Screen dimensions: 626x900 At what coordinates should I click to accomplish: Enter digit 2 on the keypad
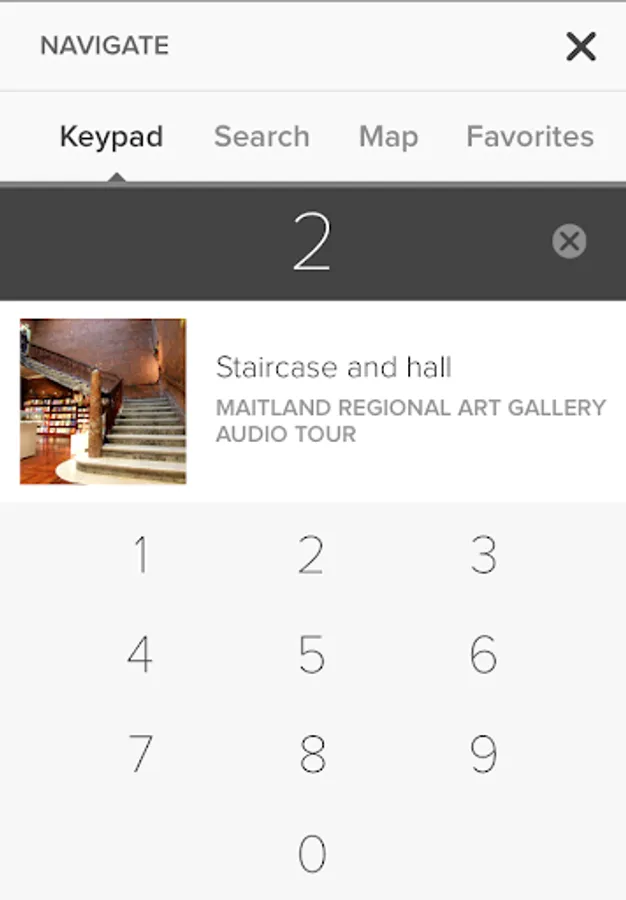point(312,555)
